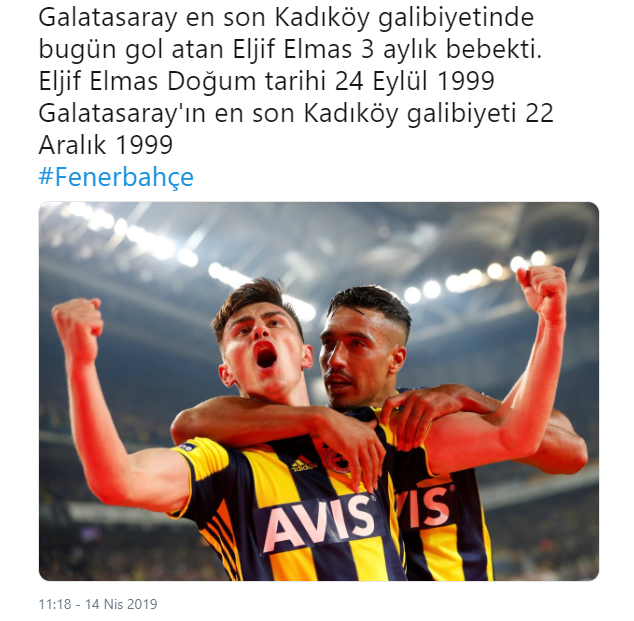The width and height of the screenshot is (634, 621).
Task: Open the #Fenerbahçe hashtag link
Action: coord(116,178)
